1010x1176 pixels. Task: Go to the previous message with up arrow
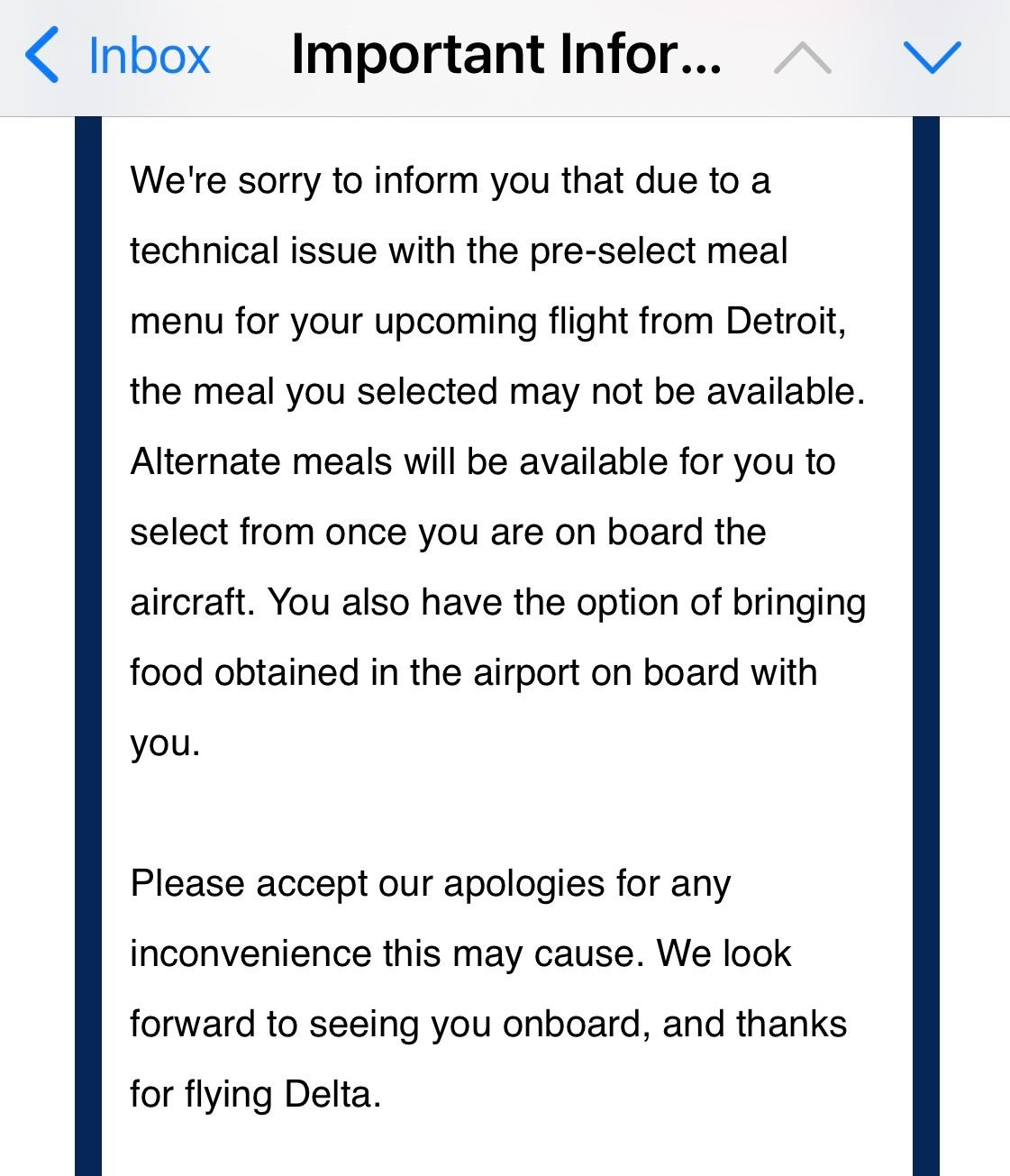[802, 59]
